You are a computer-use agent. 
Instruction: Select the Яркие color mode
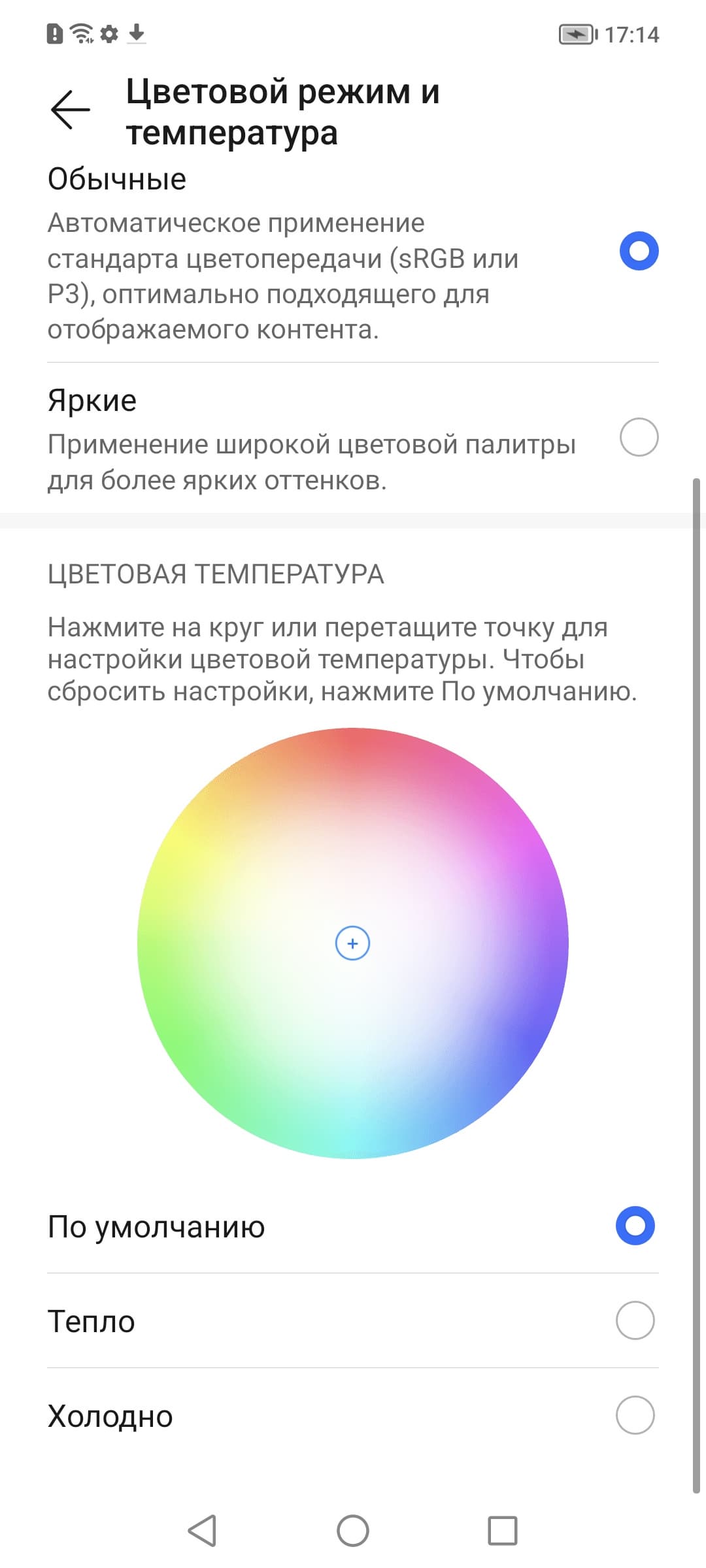pyautogui.click(x=638, y=437)
